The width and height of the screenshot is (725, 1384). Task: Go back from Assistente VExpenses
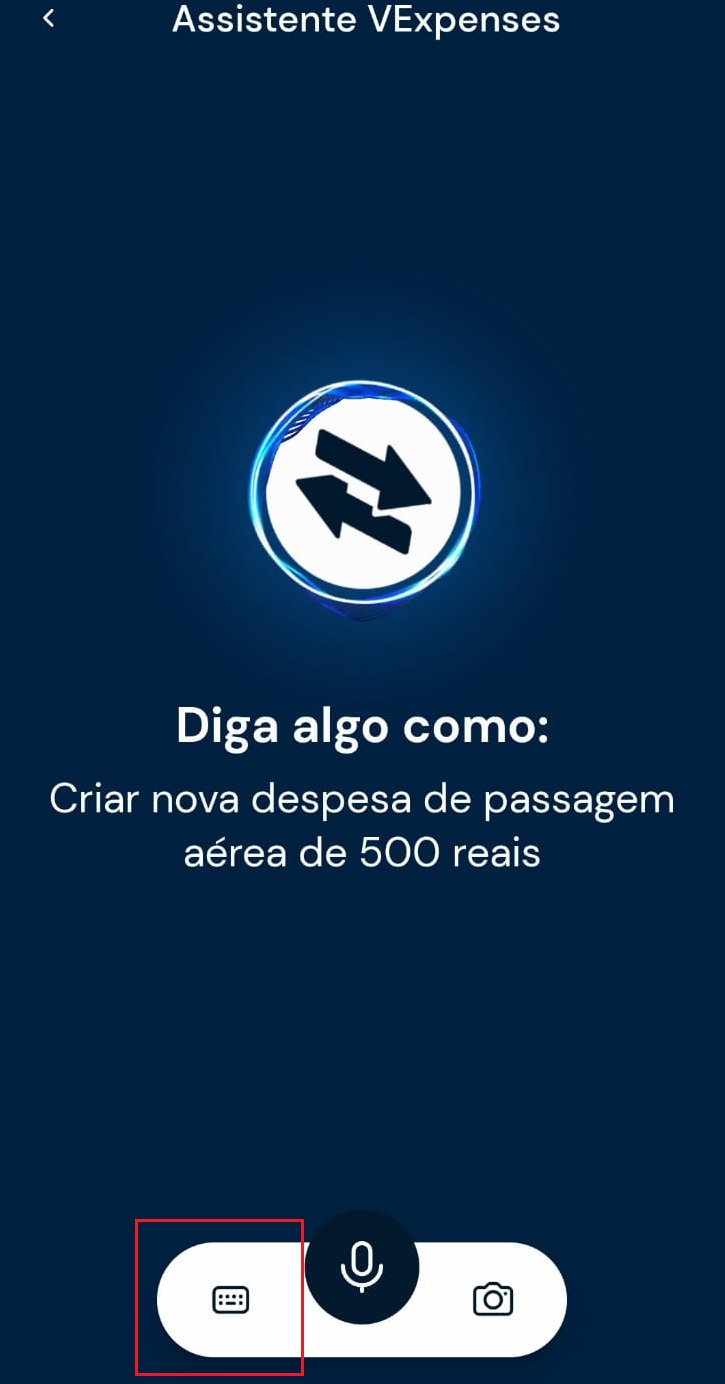48,19
